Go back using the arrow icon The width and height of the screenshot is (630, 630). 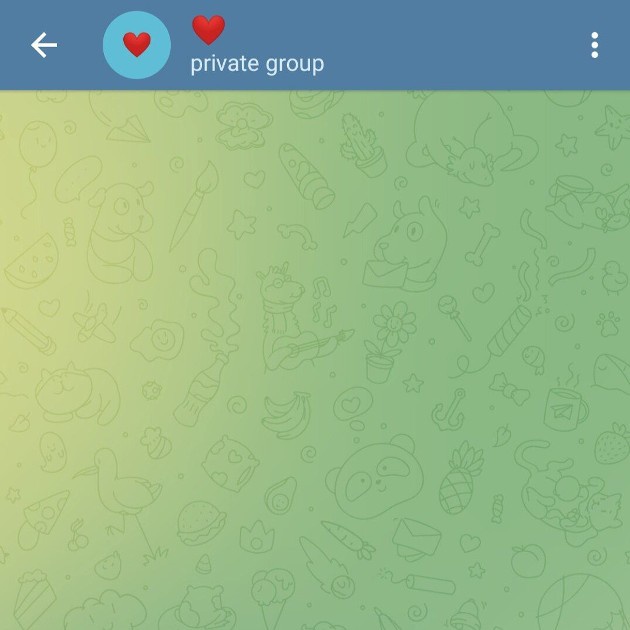[x=44, y=45]
